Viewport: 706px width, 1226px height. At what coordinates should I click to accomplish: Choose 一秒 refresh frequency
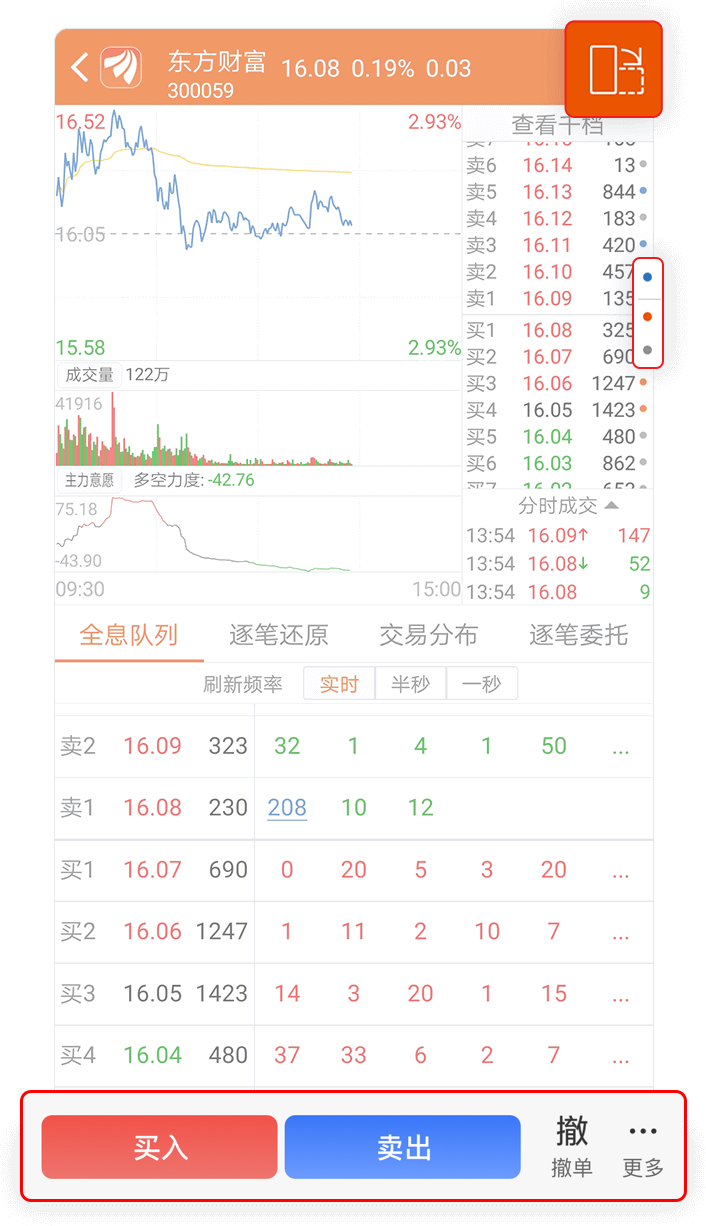click(x=482, y=684)
